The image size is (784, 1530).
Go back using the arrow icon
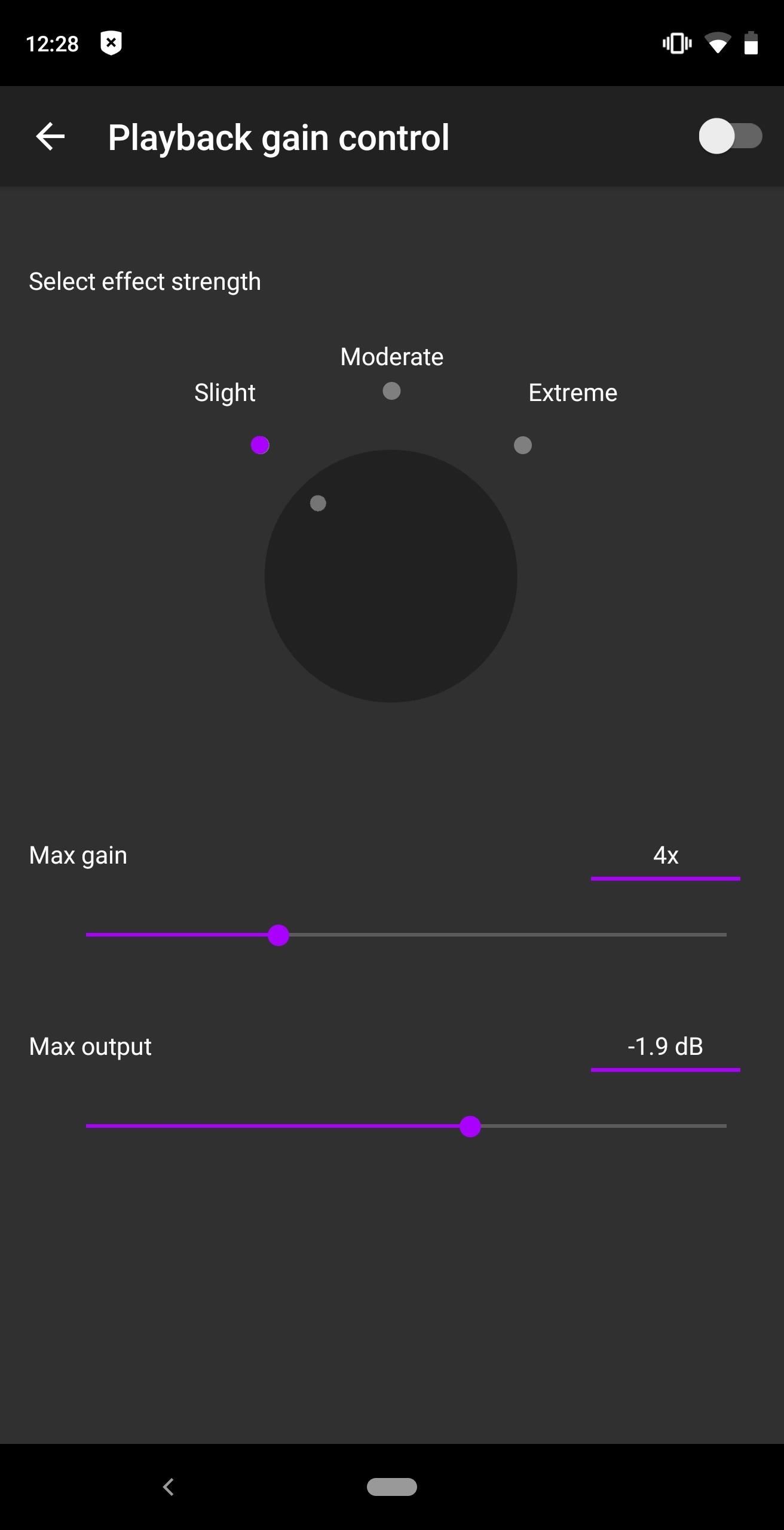50,137
